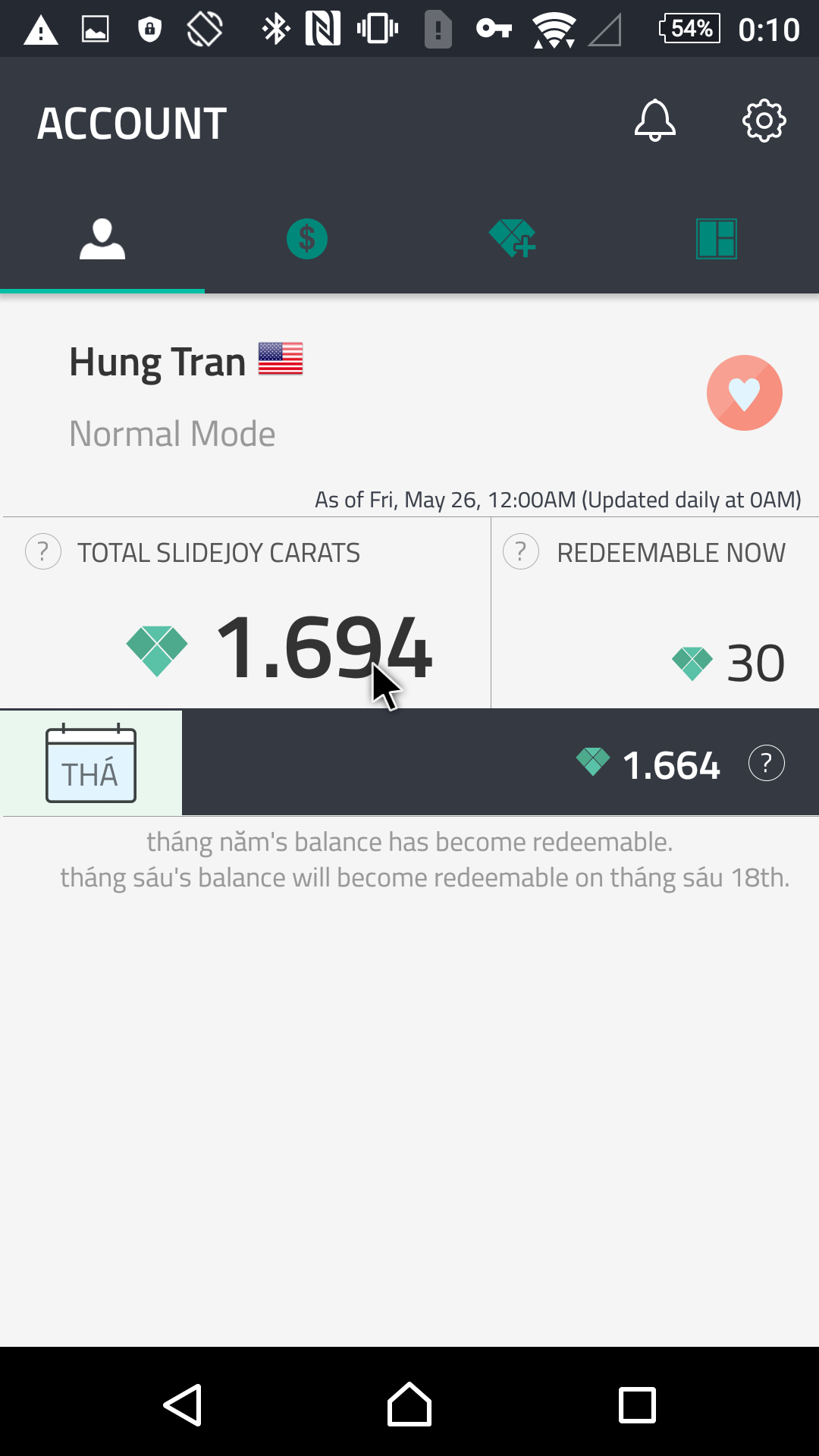The height and width of the screenshot is (1456, 819).
Task: Go back with the system back button
Action: pos(182,1404)
